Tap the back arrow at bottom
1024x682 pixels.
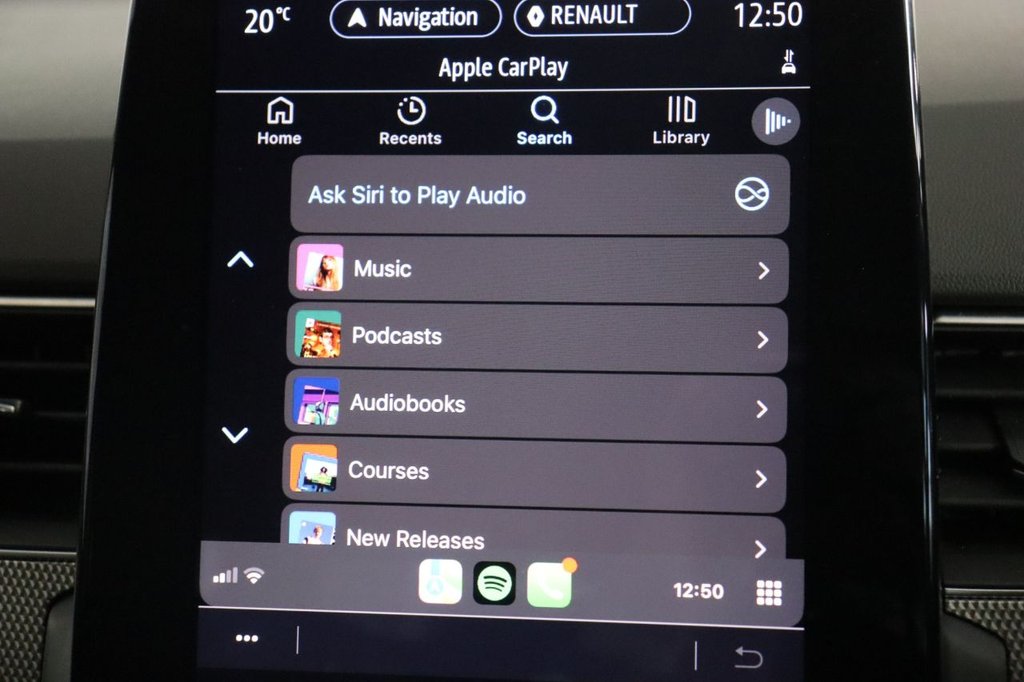tap(748, 656)
